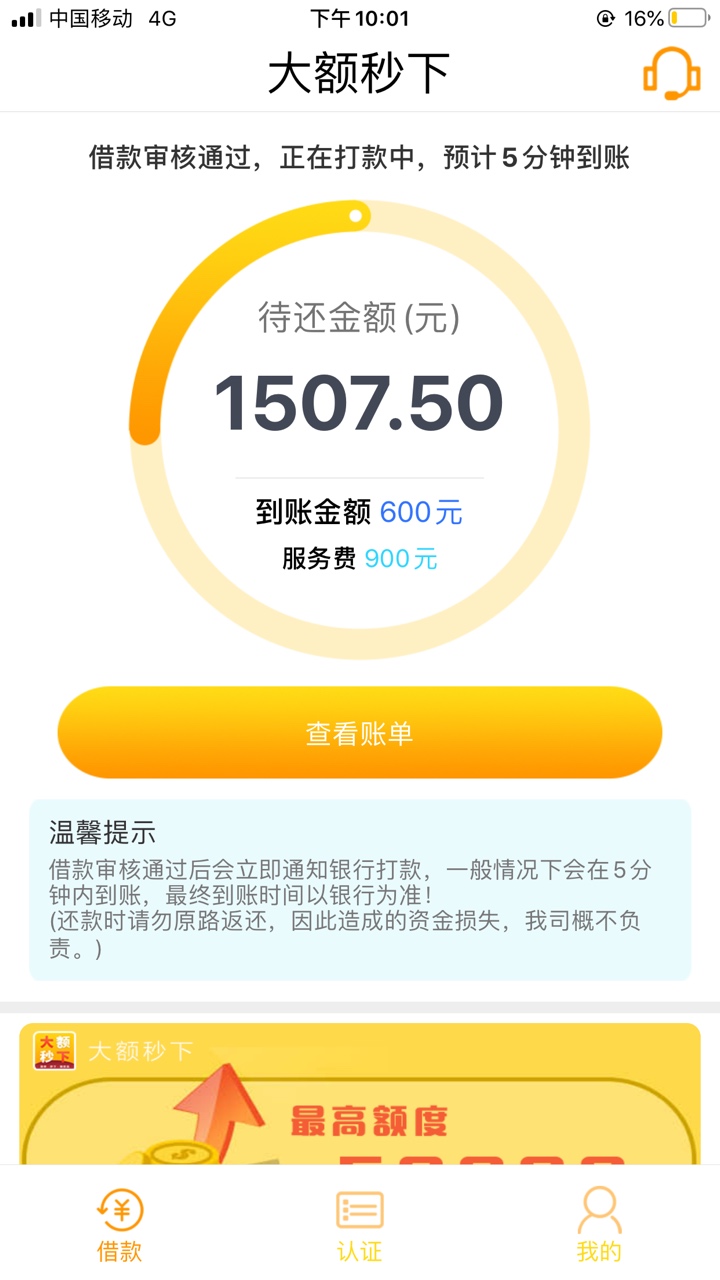Open the 大额秒下 最高额度 banner

(360, 1094)
